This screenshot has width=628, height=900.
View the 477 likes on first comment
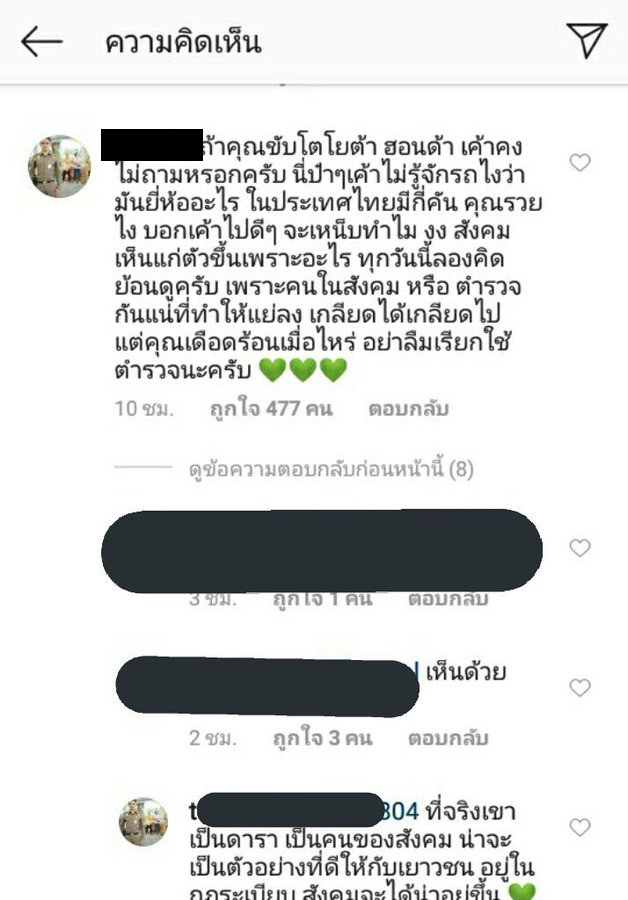pyautogui.click(x=271, y=409)
